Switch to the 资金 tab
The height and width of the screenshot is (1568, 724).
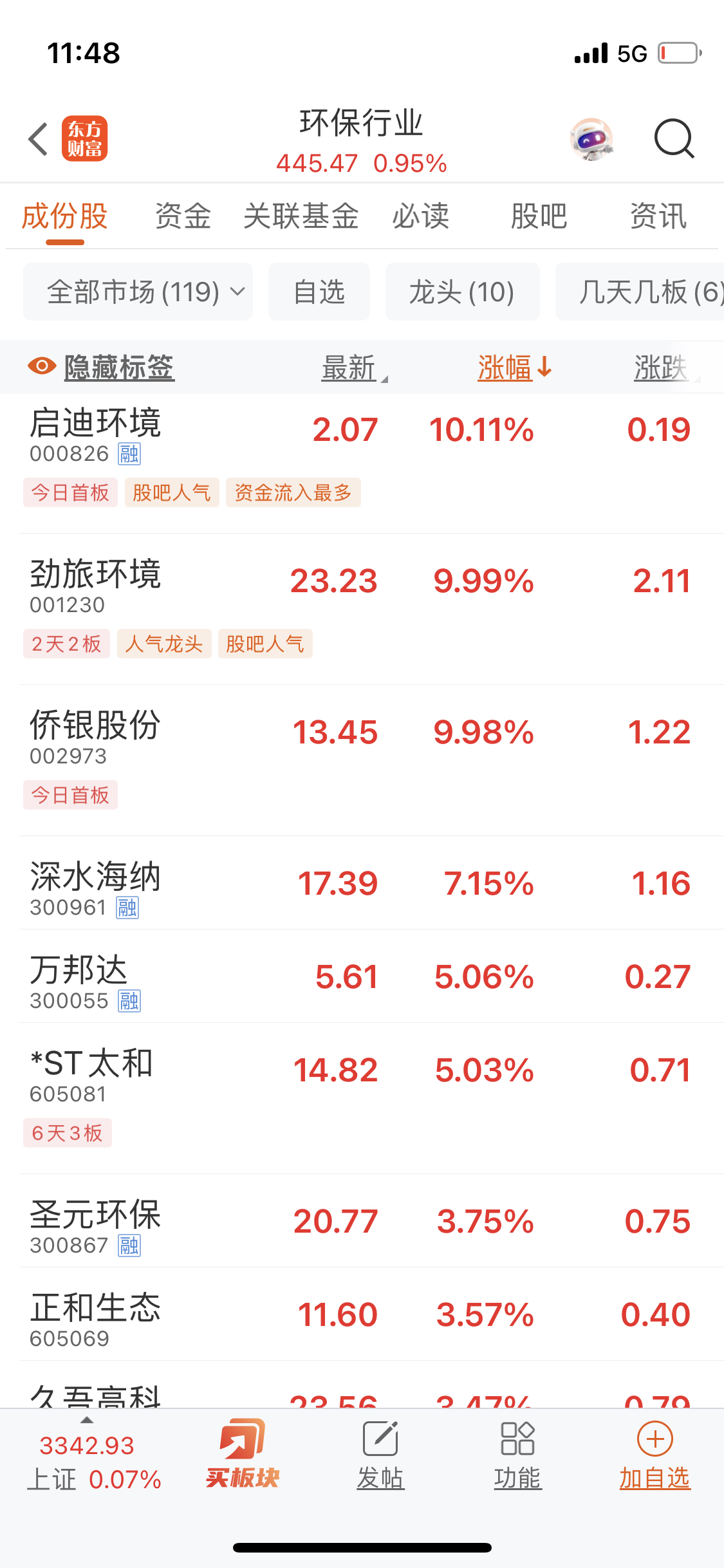[x=183, y=216]
